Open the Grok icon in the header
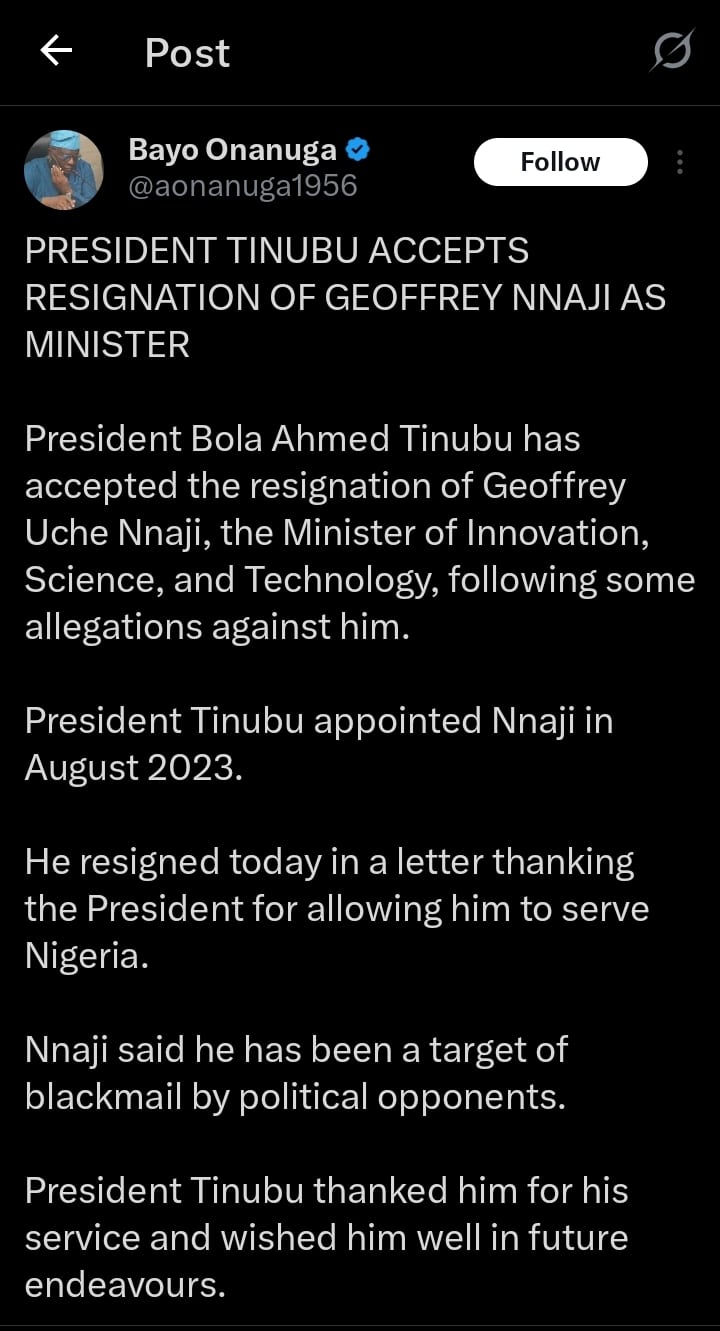This screenshot has height=1331, width=720. click(670, 51)
